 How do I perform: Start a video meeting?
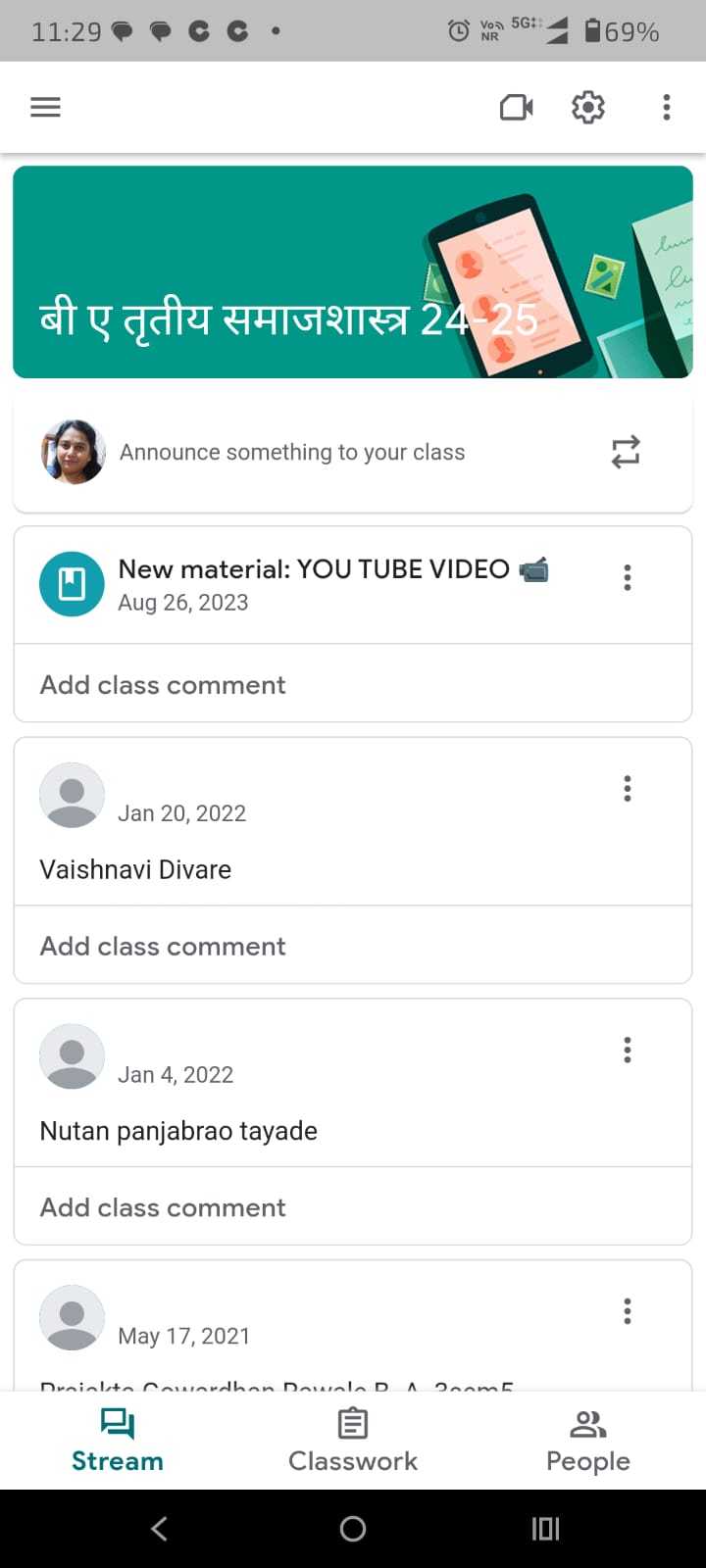516,107
